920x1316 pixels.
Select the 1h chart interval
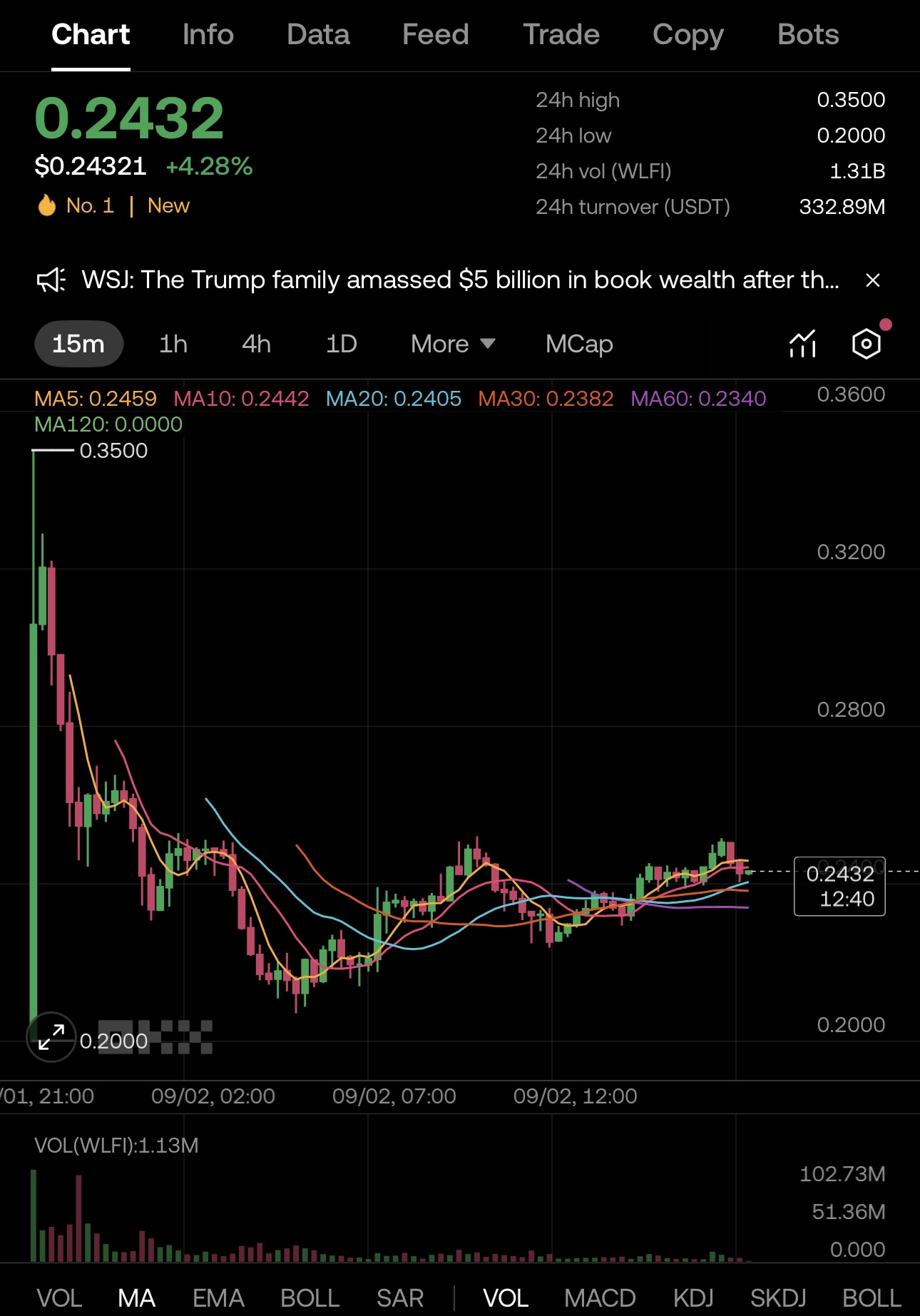pos(173,344)
